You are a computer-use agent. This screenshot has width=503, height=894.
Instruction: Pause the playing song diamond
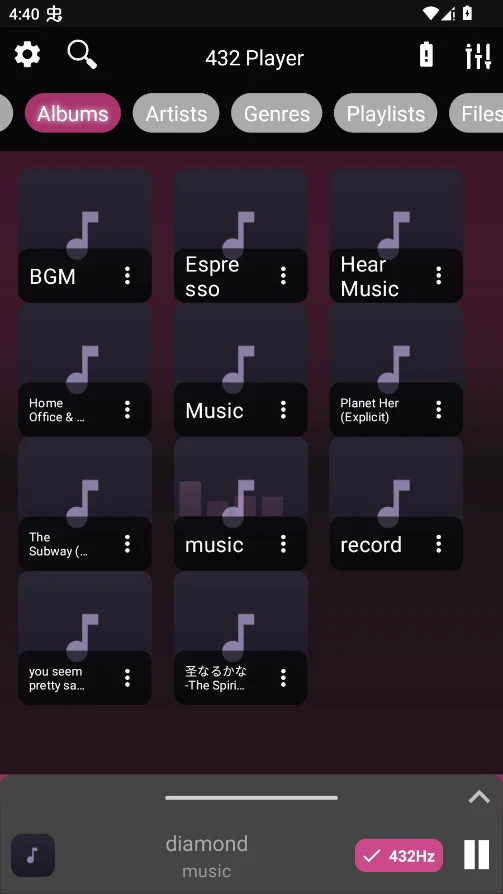476,855
